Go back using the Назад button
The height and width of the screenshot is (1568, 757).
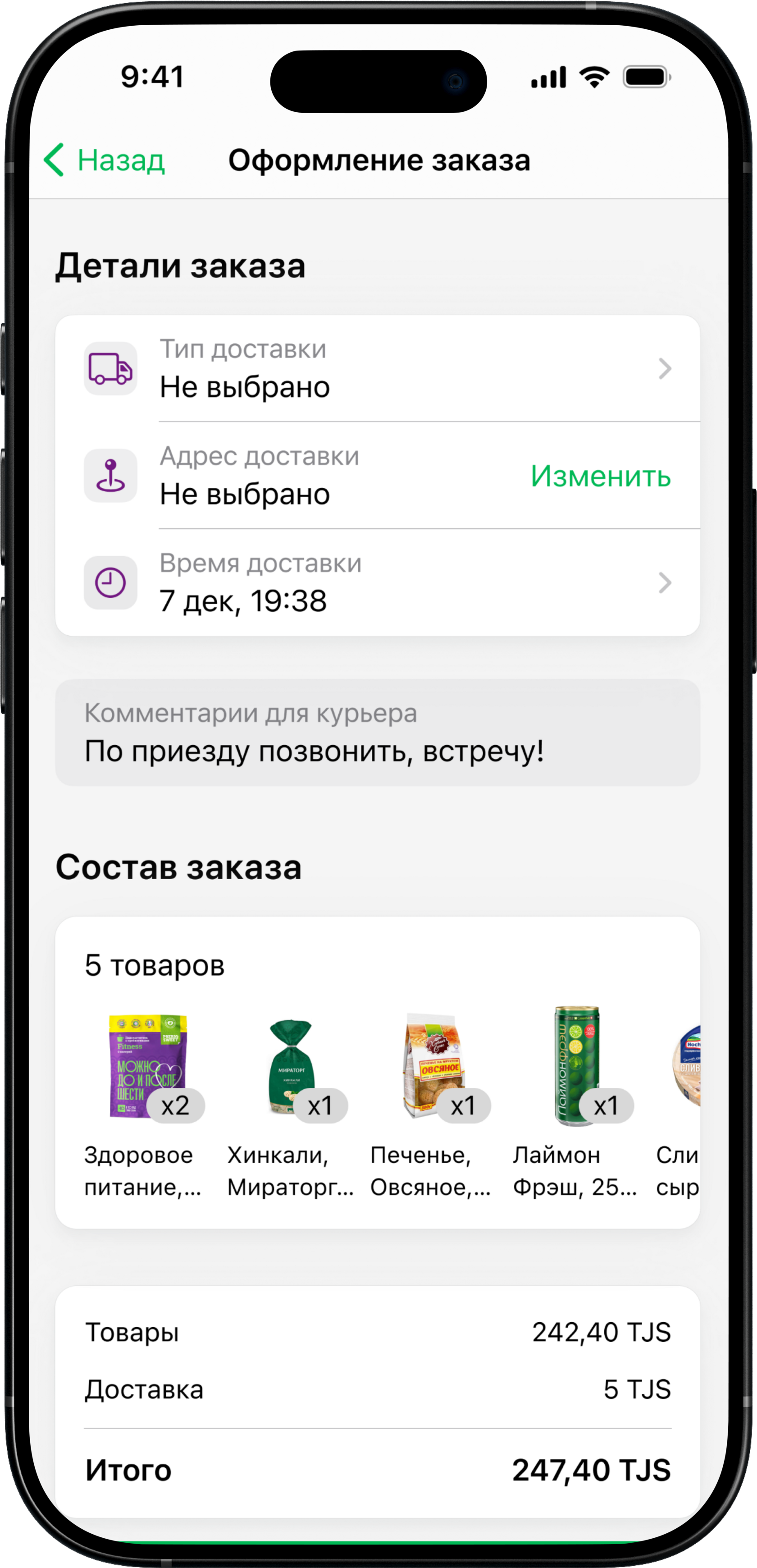(x=105, y=160)
